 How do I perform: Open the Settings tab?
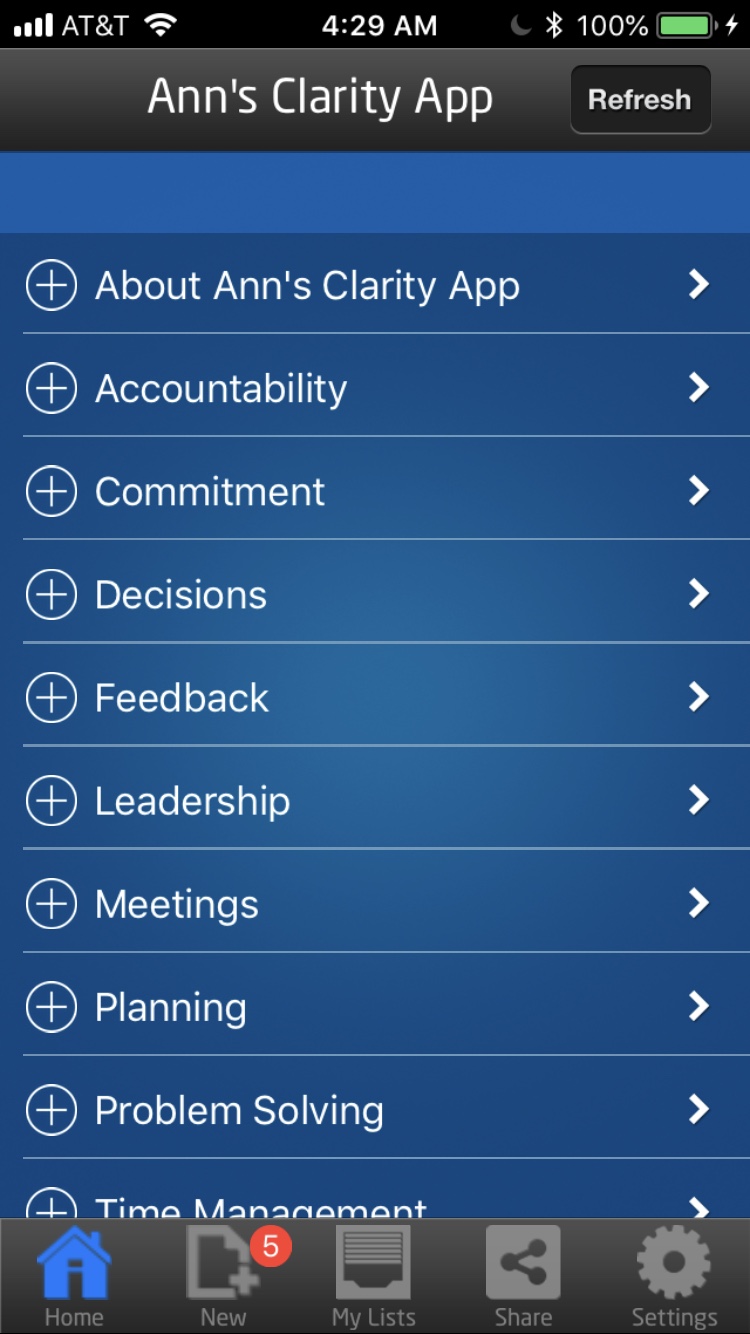pyautogui.click(x=674, y=1277)
